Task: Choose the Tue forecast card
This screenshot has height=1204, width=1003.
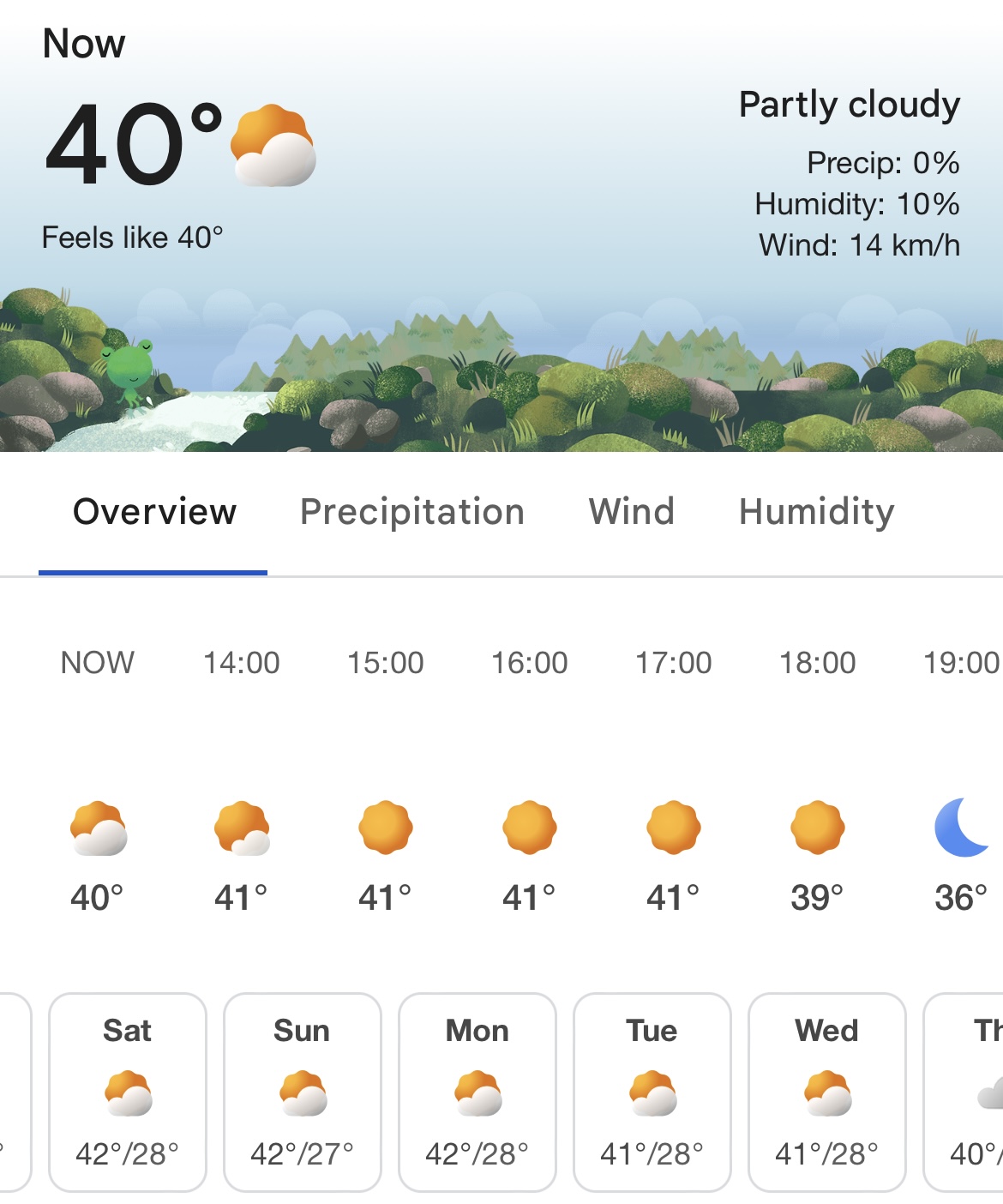Action: [x=652, y=1092]
